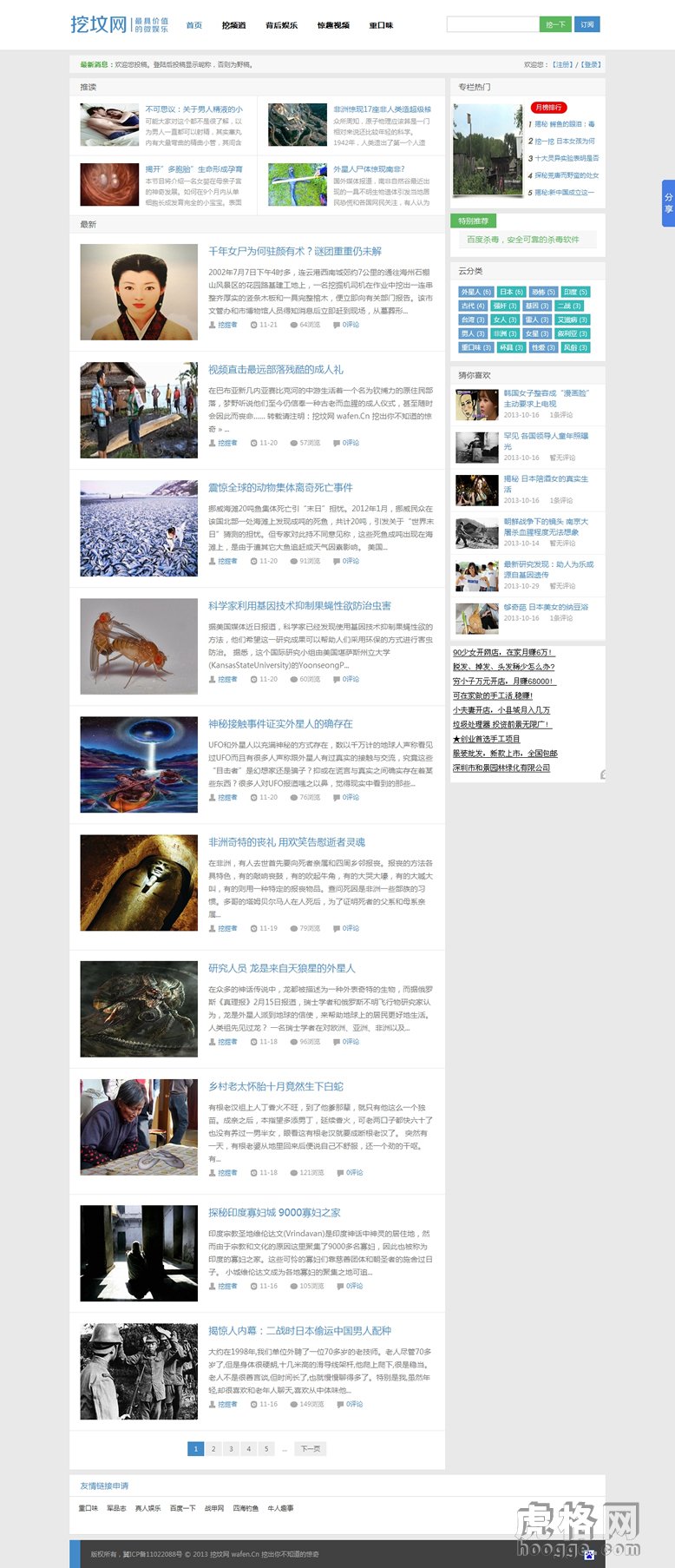Open recommended article 外星人尸体惊现南非
Viewport: 675px width, 1568px height.
click(x=369, y=169)
